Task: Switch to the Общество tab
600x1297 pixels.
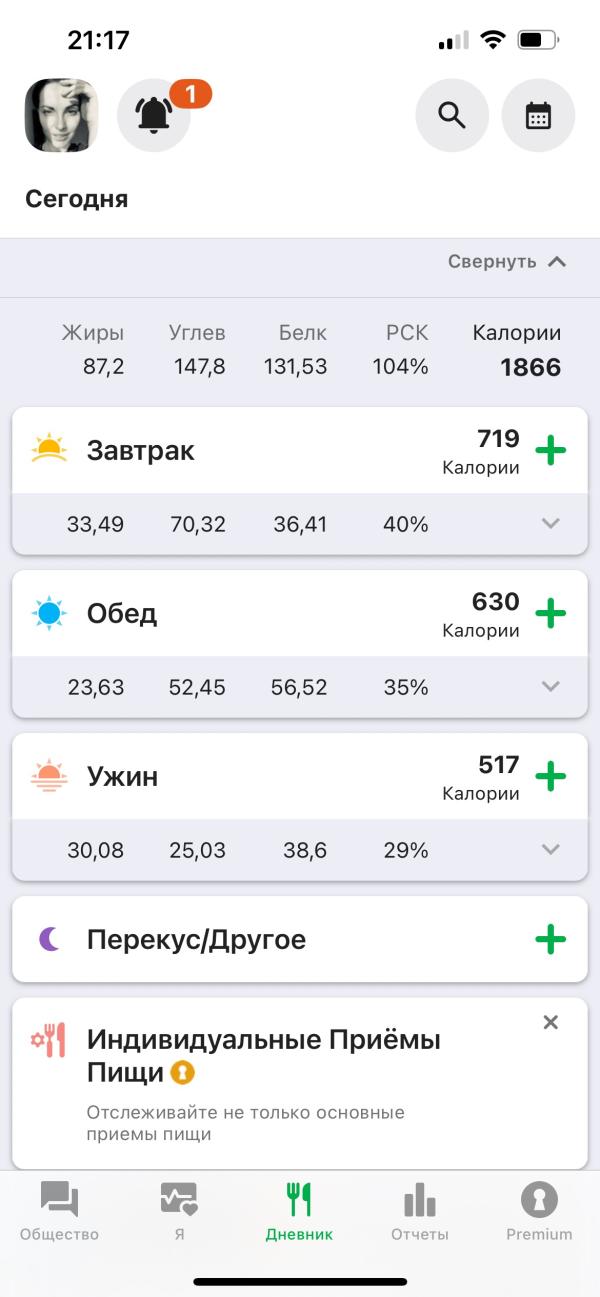Action: coord(59,1211)
